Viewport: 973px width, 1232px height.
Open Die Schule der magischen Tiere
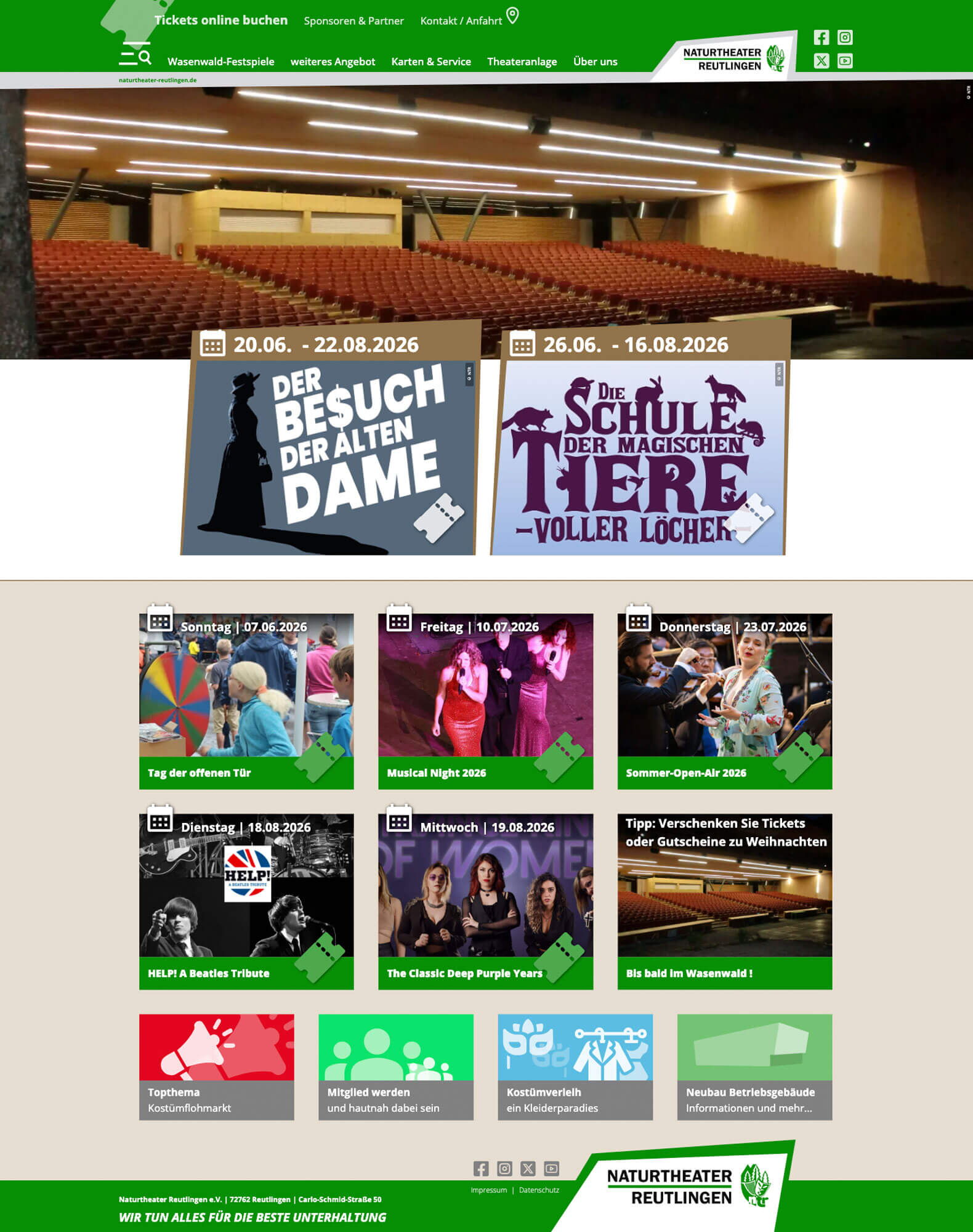(639, 456)
